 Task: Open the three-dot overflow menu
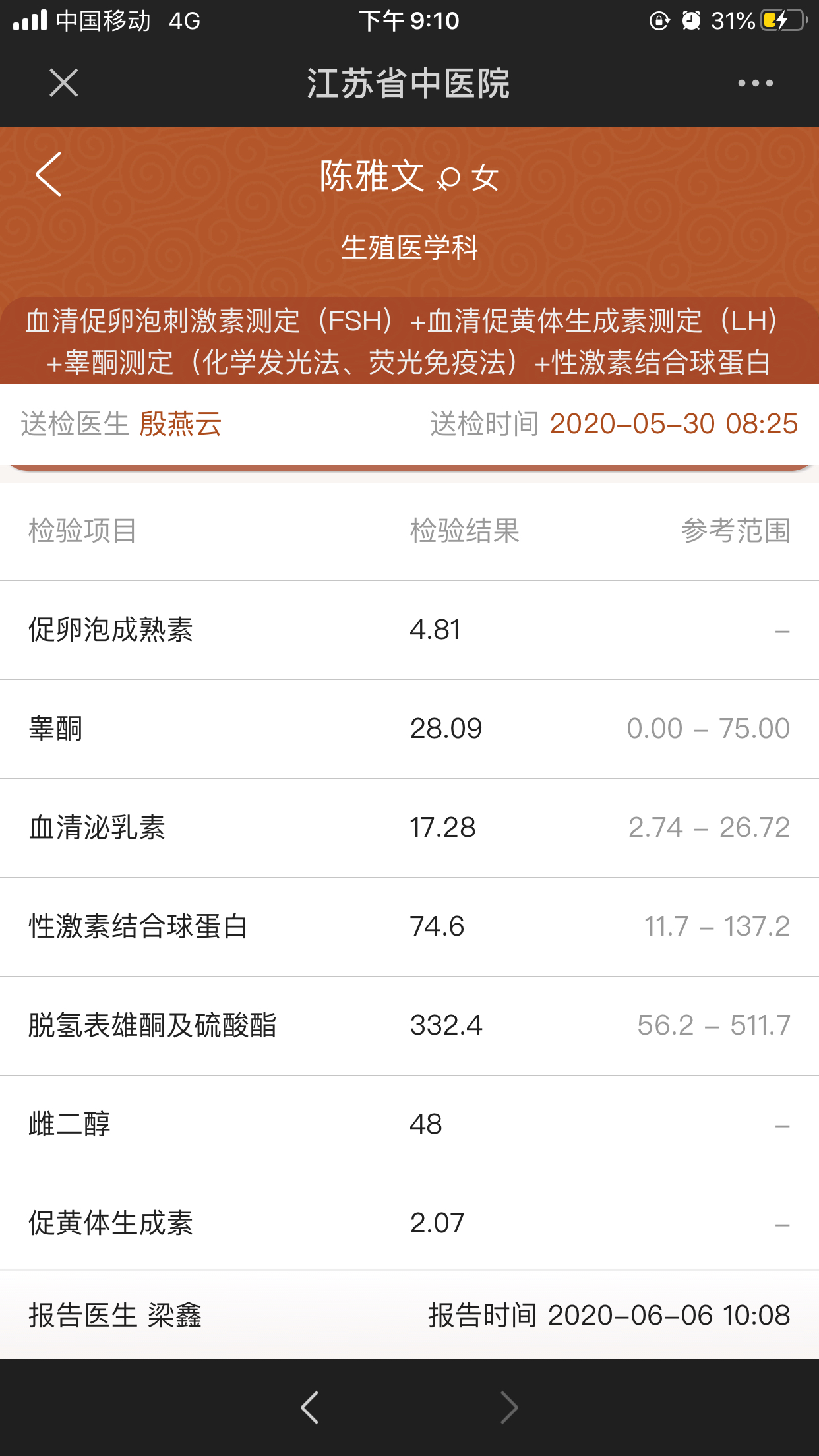(x=755, y=83)
